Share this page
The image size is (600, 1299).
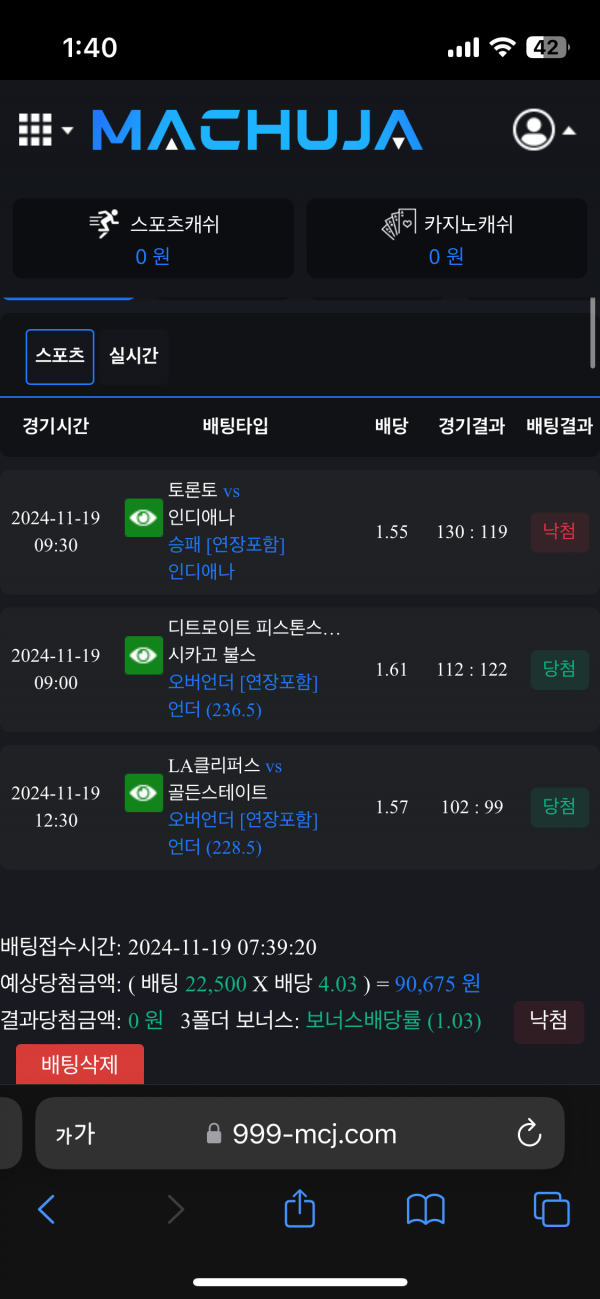click(300, 1208)
